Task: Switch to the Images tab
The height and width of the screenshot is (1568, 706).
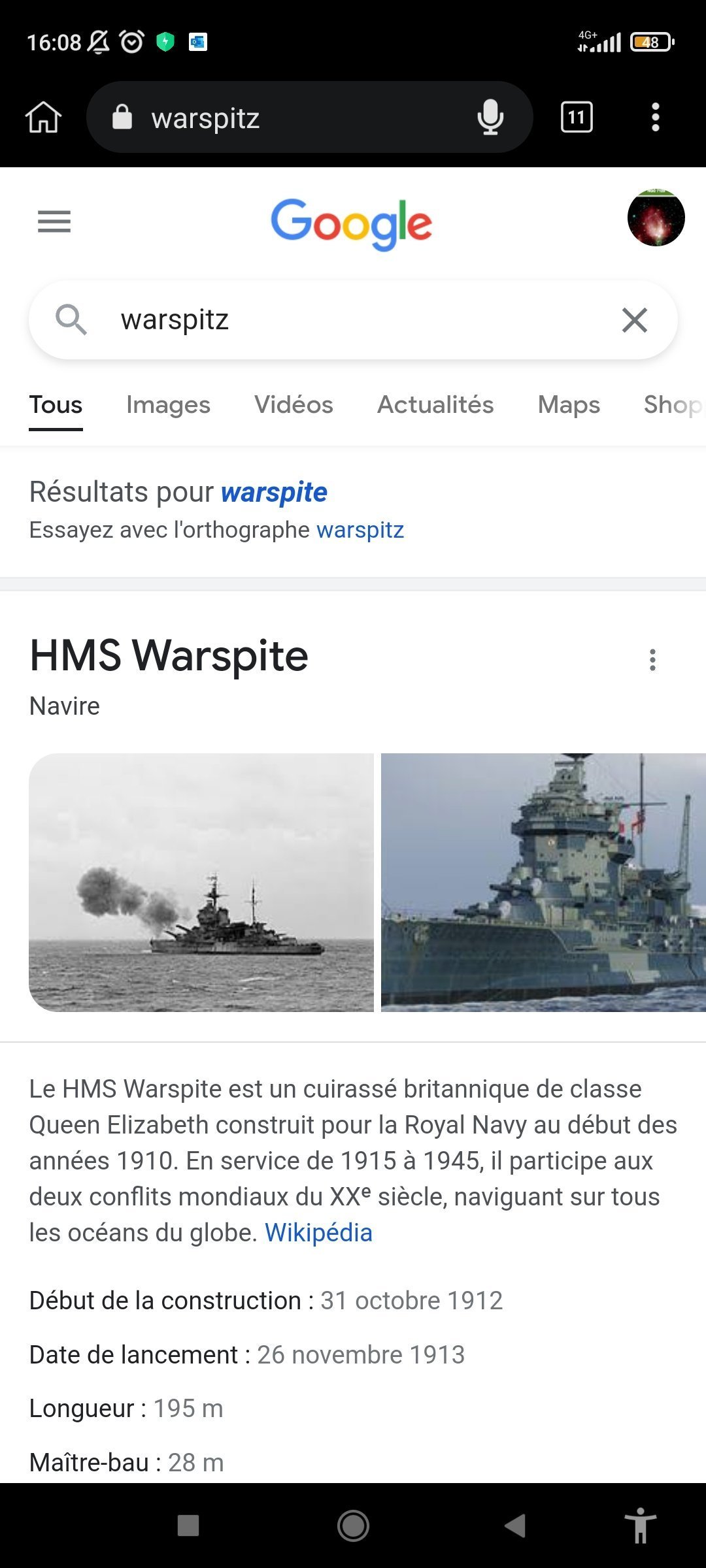Action: pyautogui.click(x=168, y=405)
